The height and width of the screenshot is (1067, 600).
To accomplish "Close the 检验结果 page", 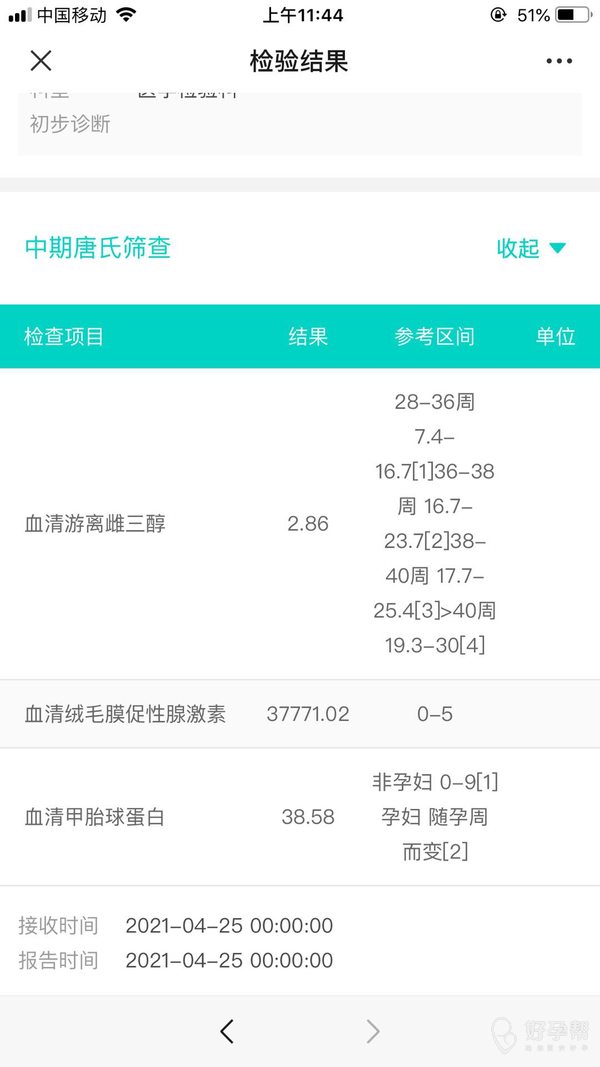I will click(x=41, y=61).
